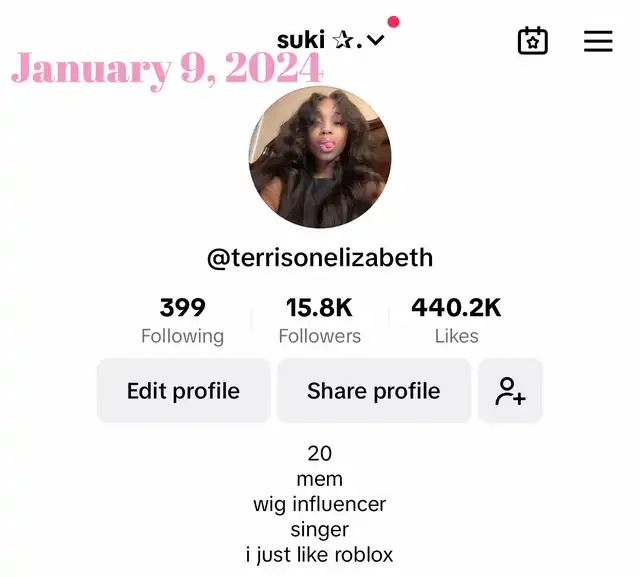Open the add friends icon
This screenshot has width=640, height=577.
tap(510, 391)
